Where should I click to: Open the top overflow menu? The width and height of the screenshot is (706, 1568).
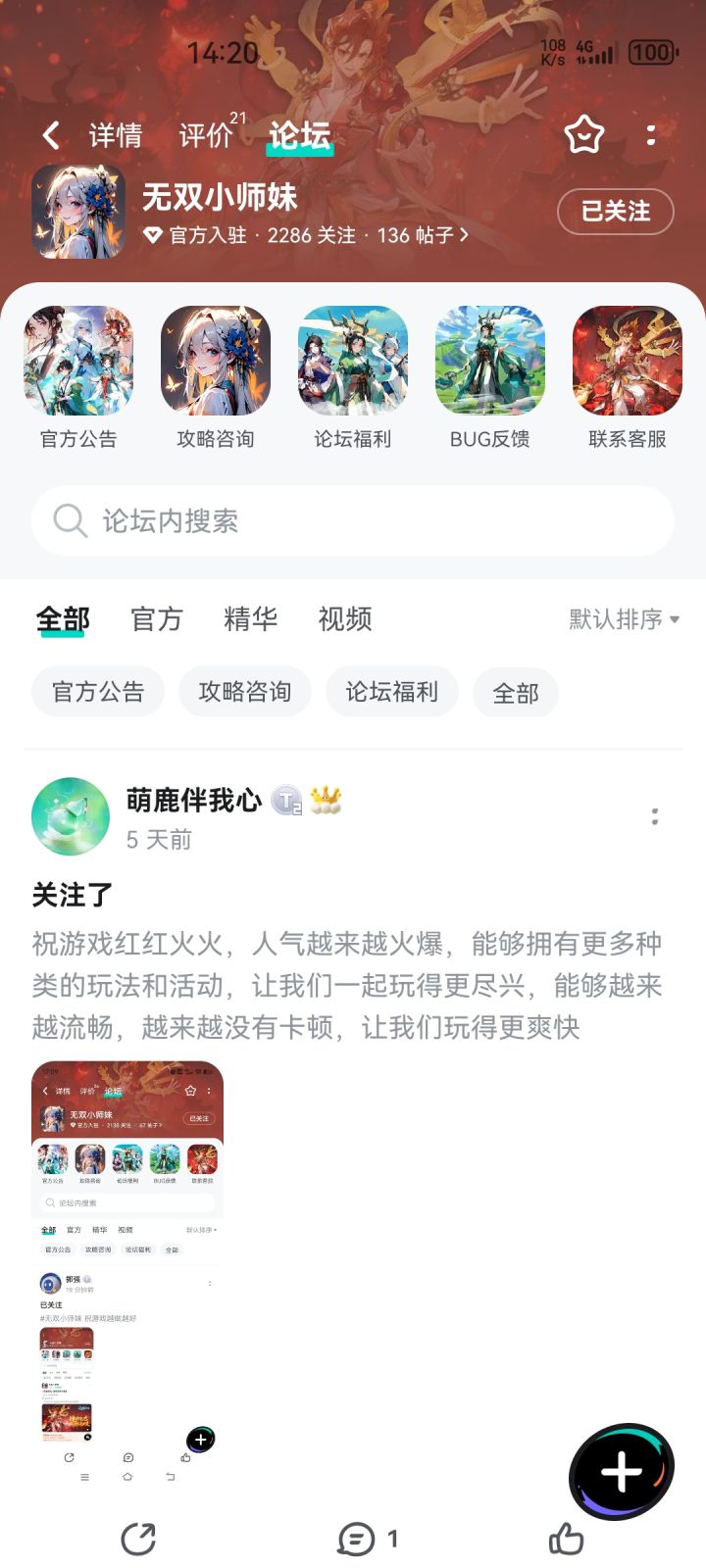(x=651, y=135)
